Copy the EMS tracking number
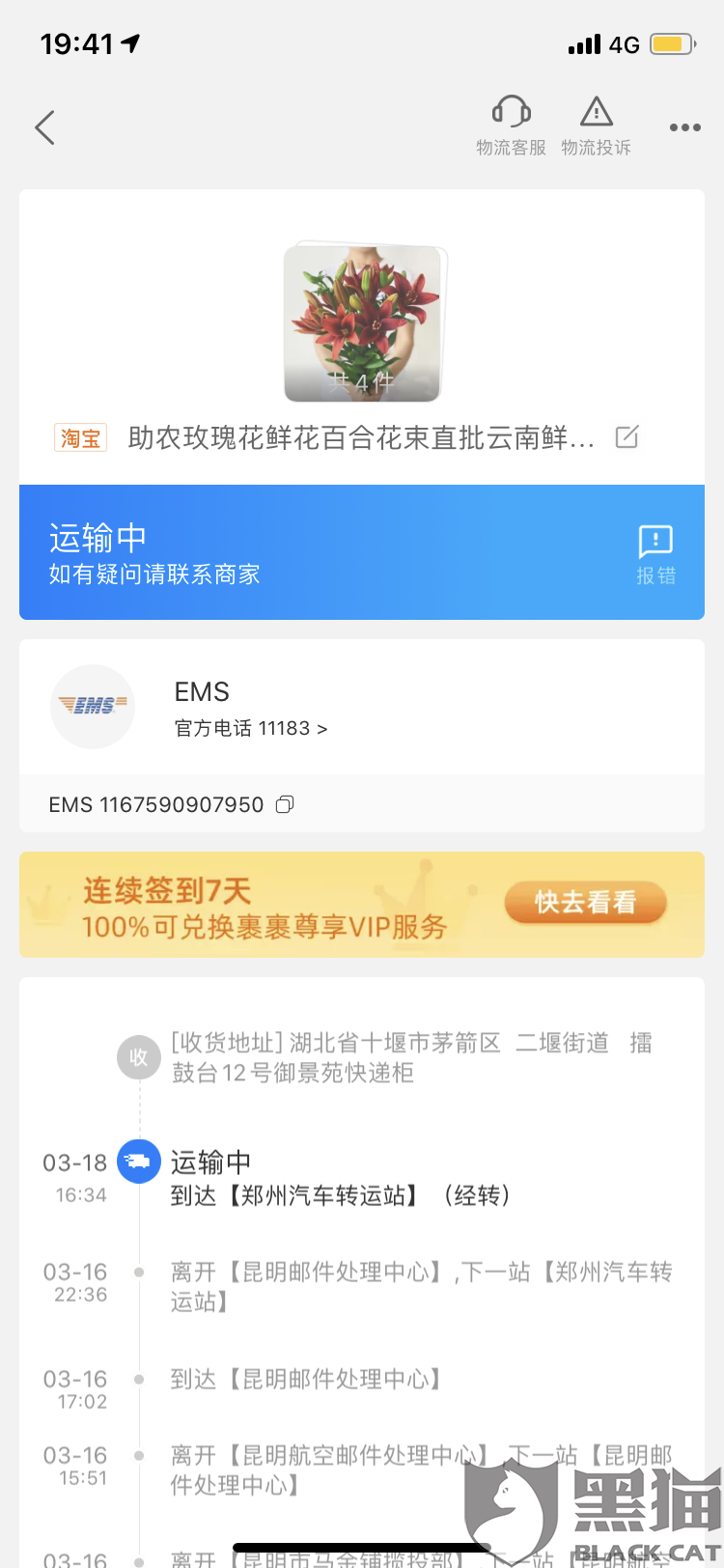The height and width of the screenshot is (1568, 724). [285, 804]
